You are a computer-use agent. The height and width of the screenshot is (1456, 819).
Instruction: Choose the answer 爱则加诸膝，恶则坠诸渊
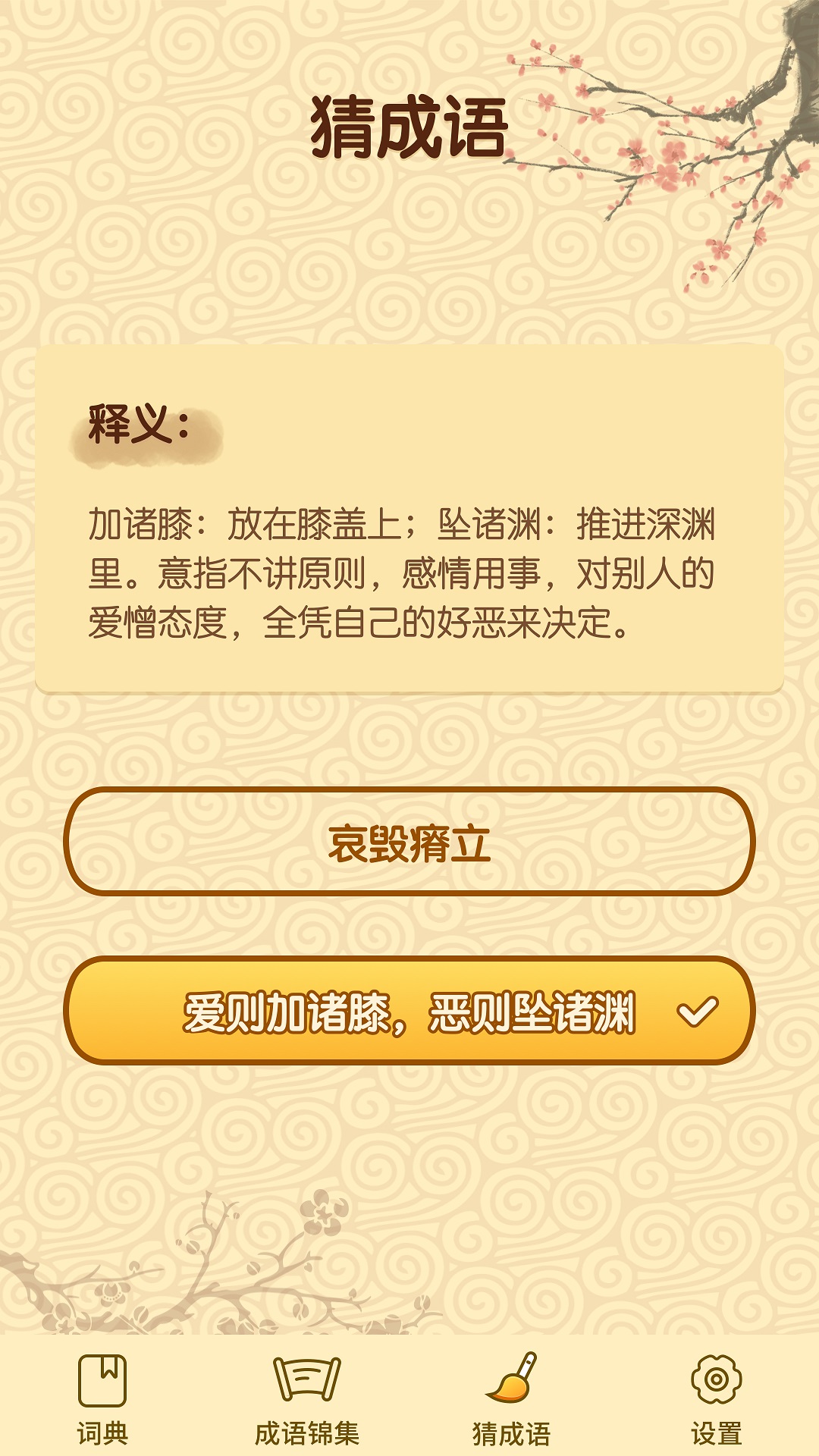(409, 1011)
